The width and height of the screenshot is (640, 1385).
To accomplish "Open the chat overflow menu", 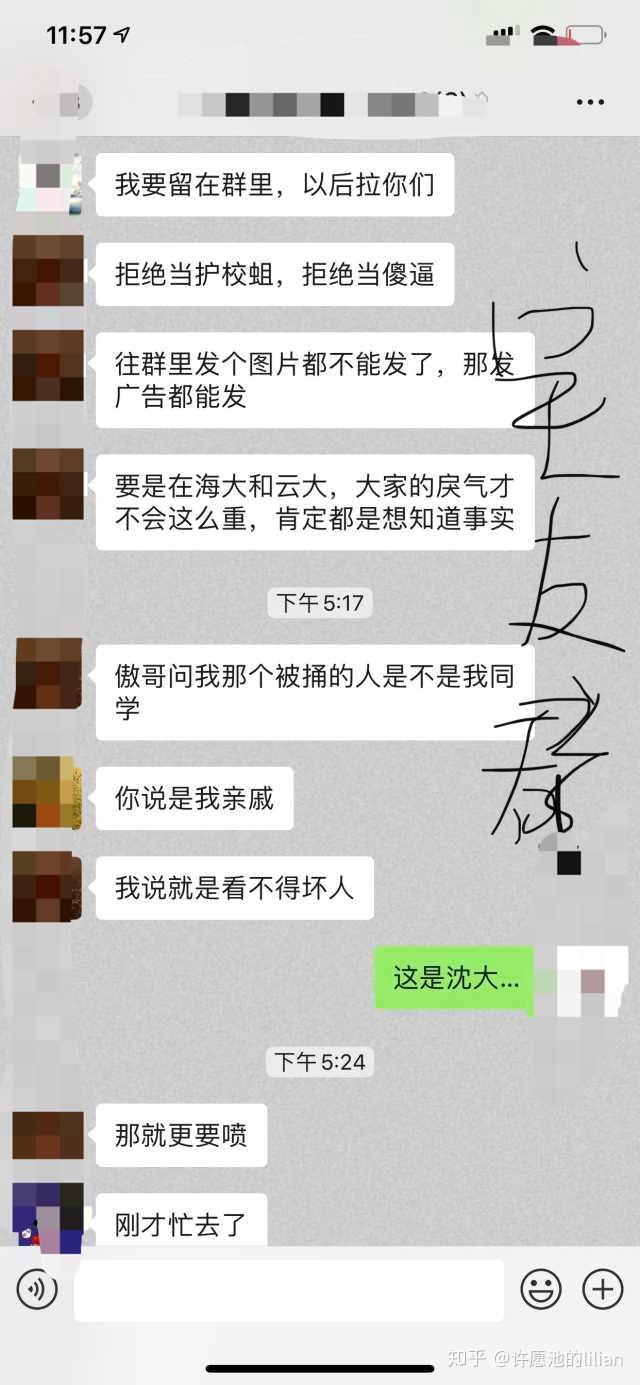I will click(590, 102).
